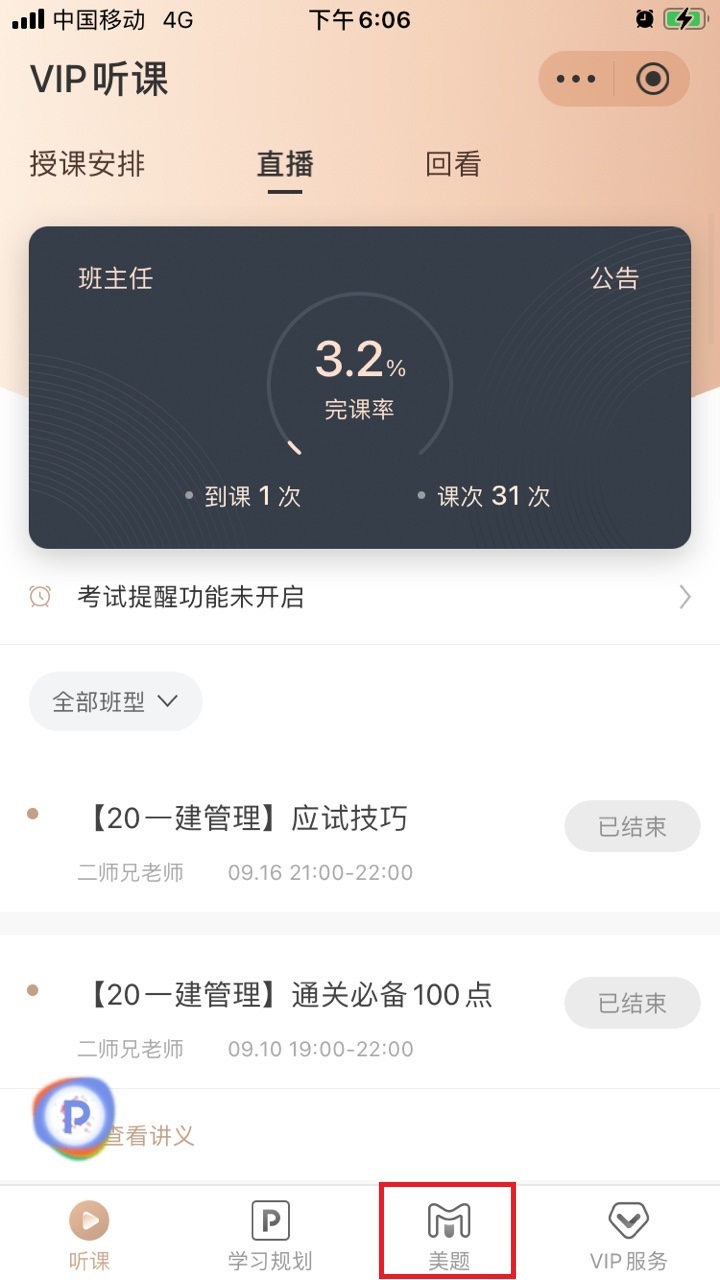
Task: Switch to the 美题 bottom tab
Action: pyautogui.click(x=449, y=1233)
